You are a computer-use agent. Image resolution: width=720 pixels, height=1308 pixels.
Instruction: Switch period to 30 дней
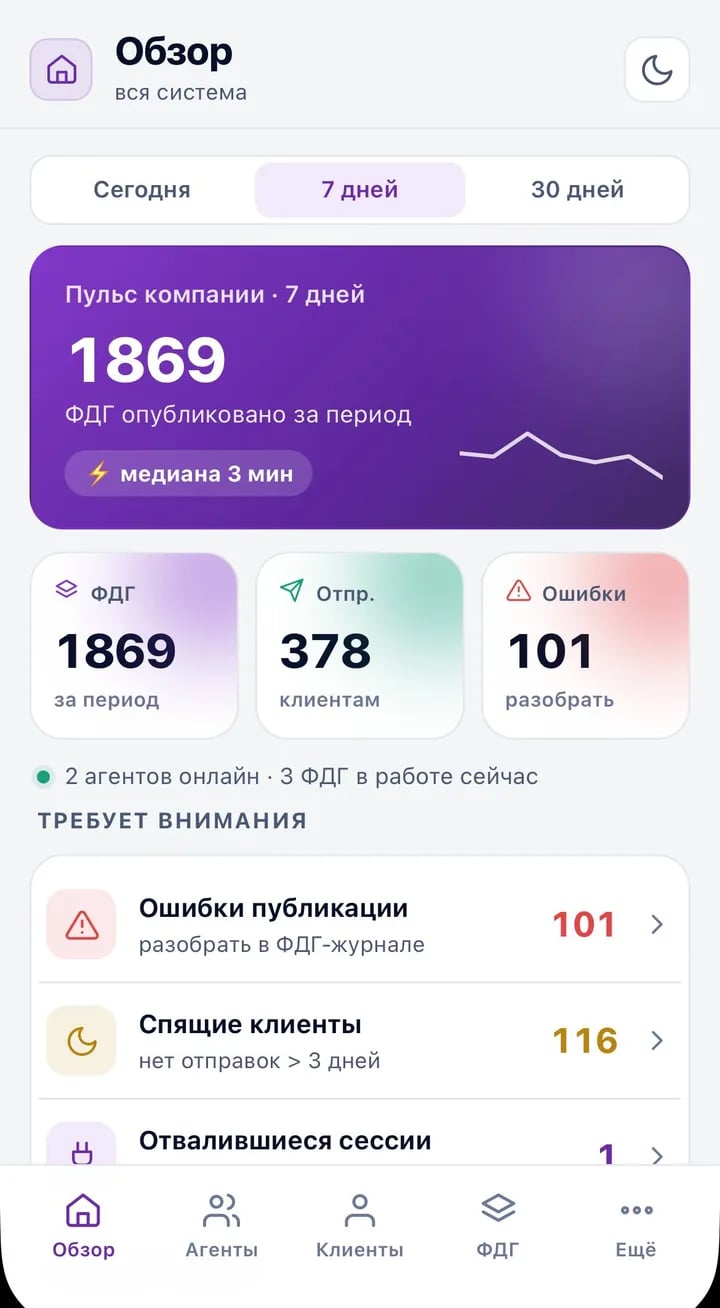(x=578, y=190)
